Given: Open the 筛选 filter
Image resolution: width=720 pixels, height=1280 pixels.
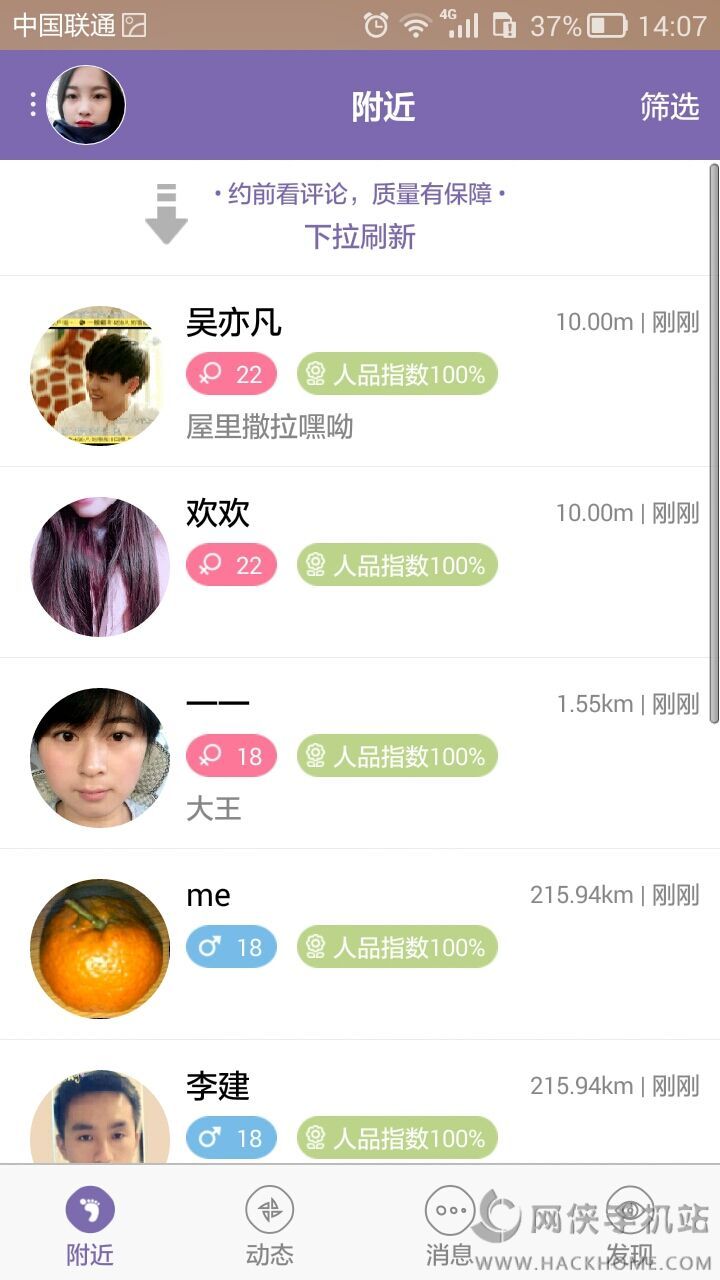Looking at the screenshot, I should coord(669,107).
